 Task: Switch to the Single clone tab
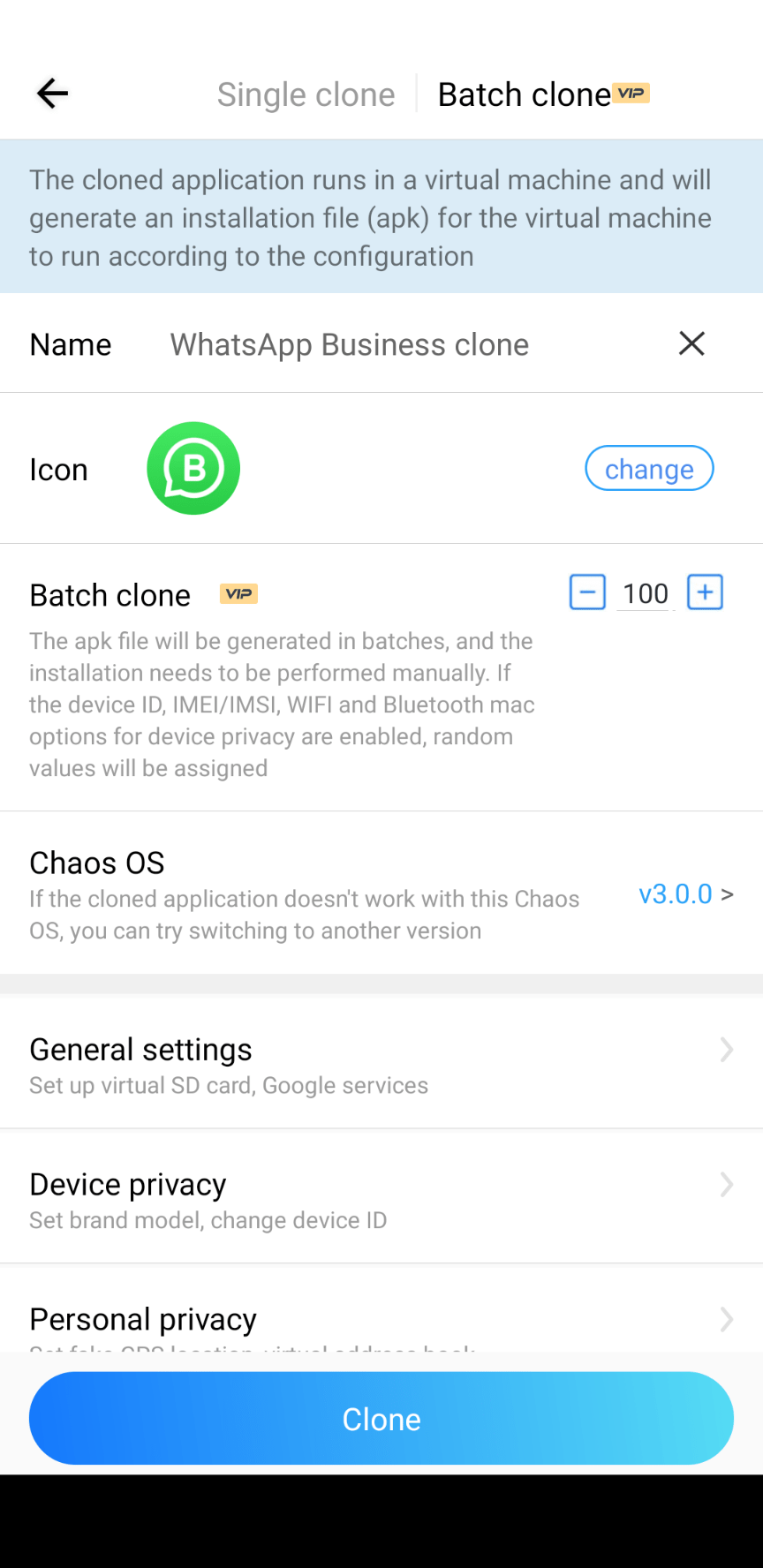(x=306, y=94)
